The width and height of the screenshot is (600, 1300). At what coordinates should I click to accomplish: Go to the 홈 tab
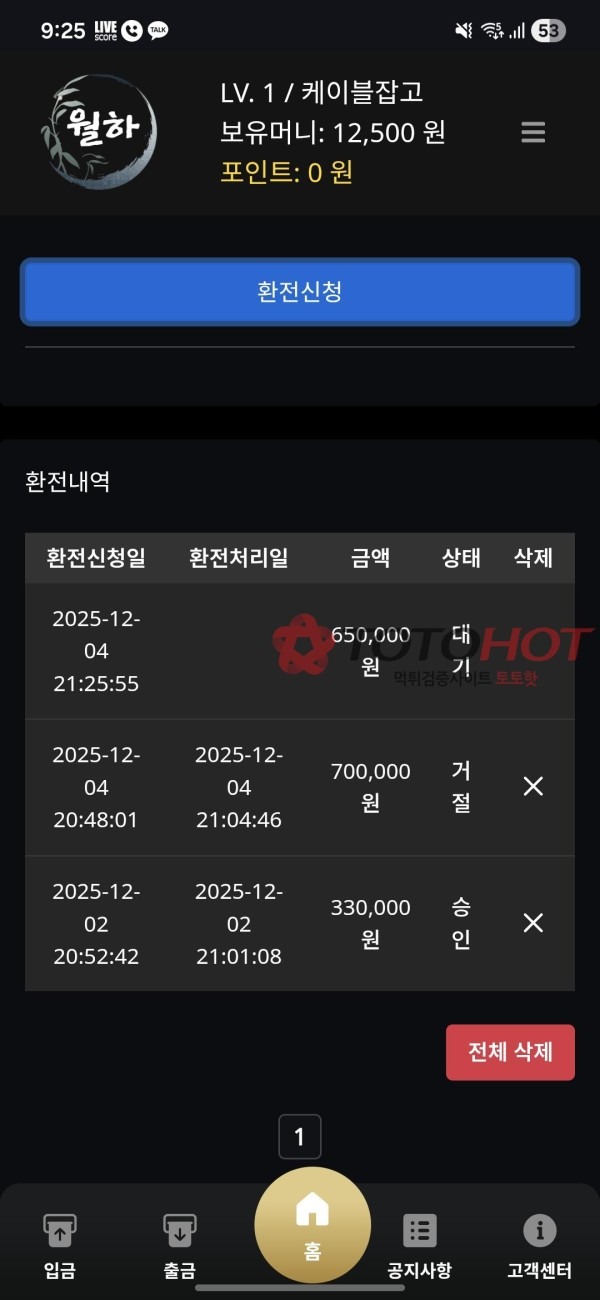(312, 1226)
